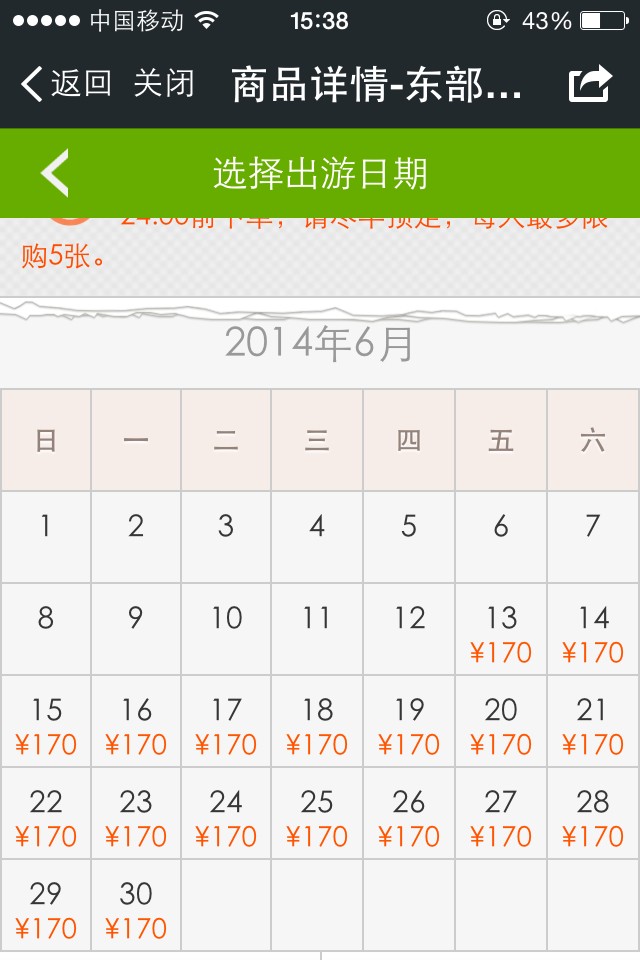Select June 26 date

[409, 815]
